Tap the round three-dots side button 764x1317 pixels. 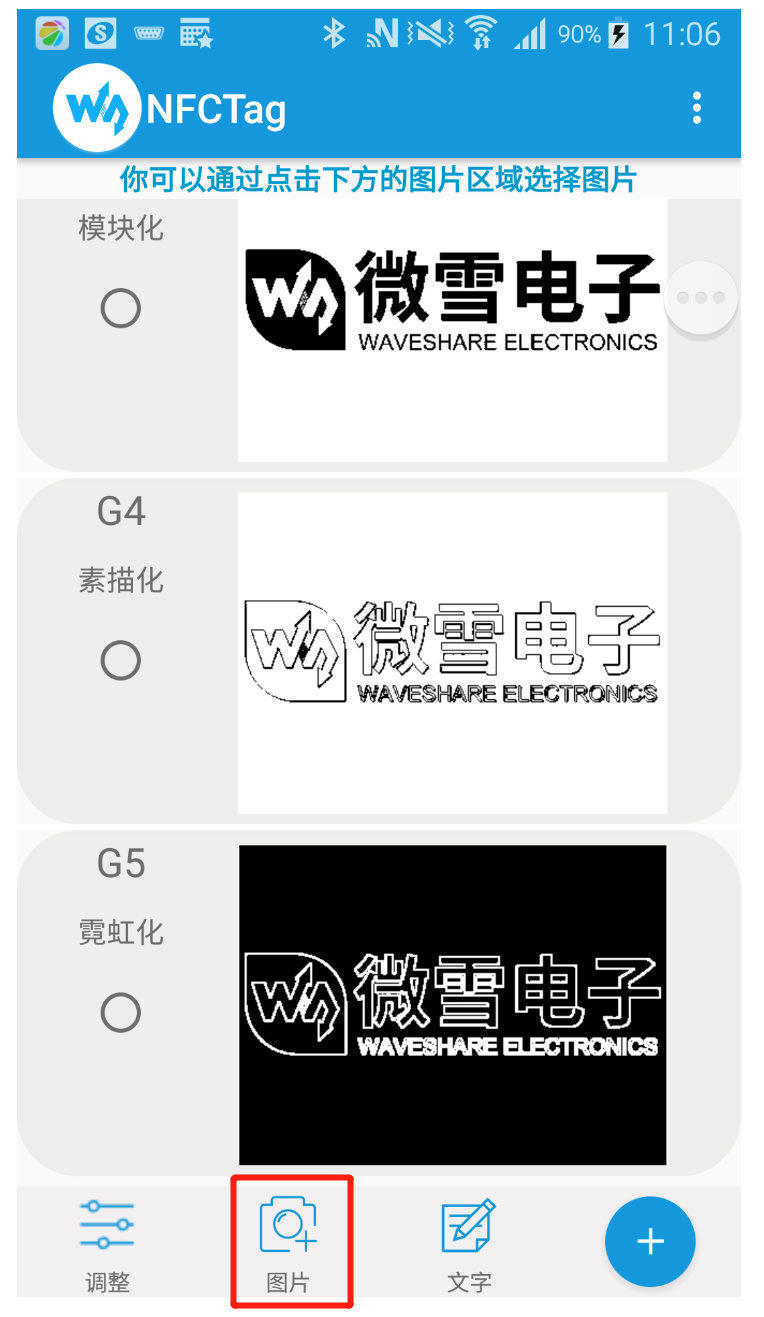coord(701,298)
